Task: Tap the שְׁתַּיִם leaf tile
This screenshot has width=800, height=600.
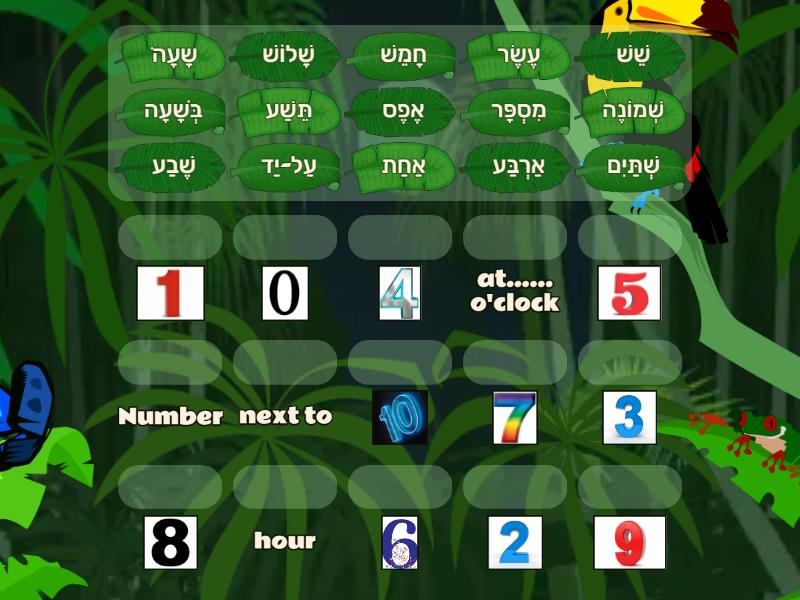Action: coord(632,166)
